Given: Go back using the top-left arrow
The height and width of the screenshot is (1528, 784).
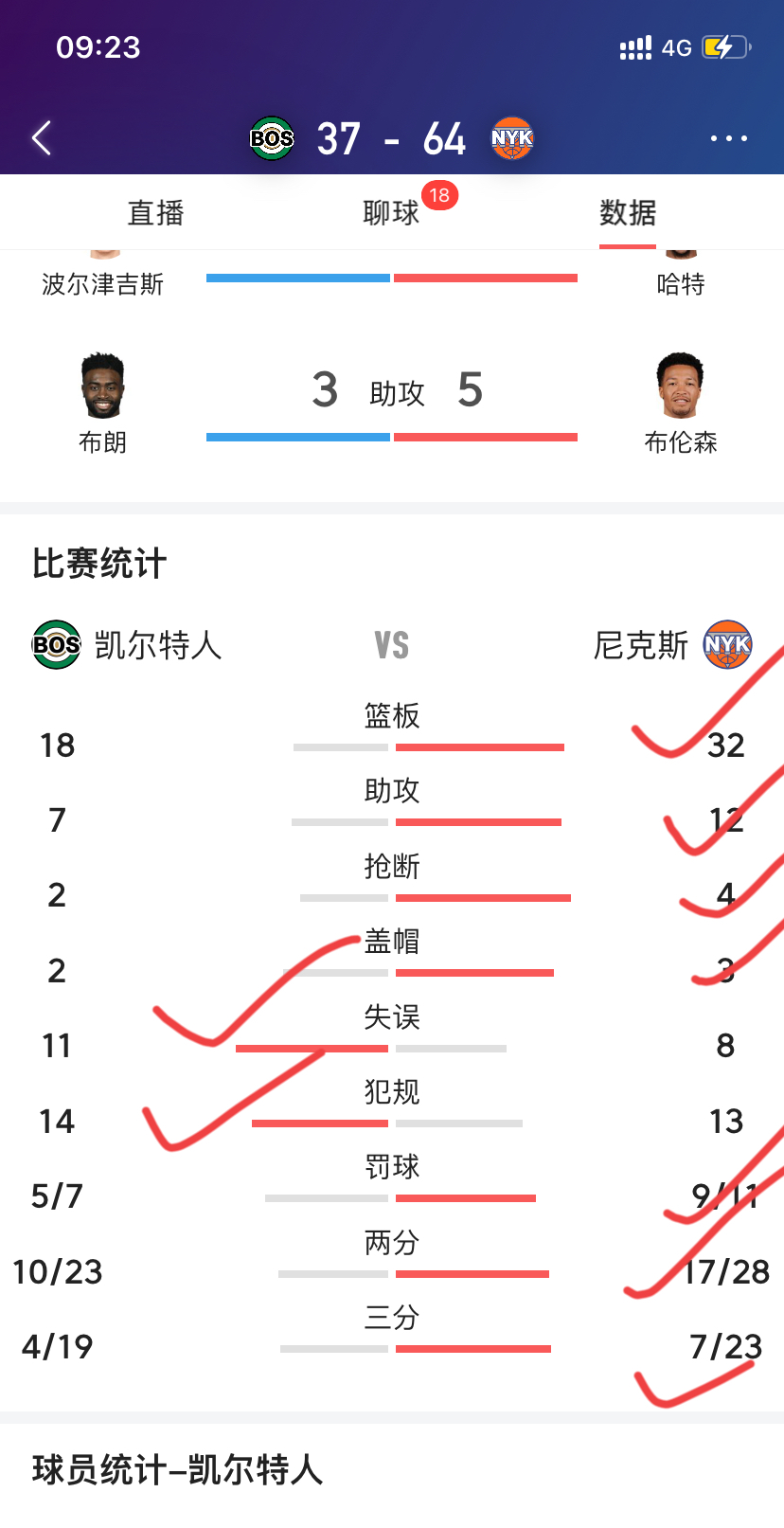Looking at the screenshot, I should click(42, 138).
